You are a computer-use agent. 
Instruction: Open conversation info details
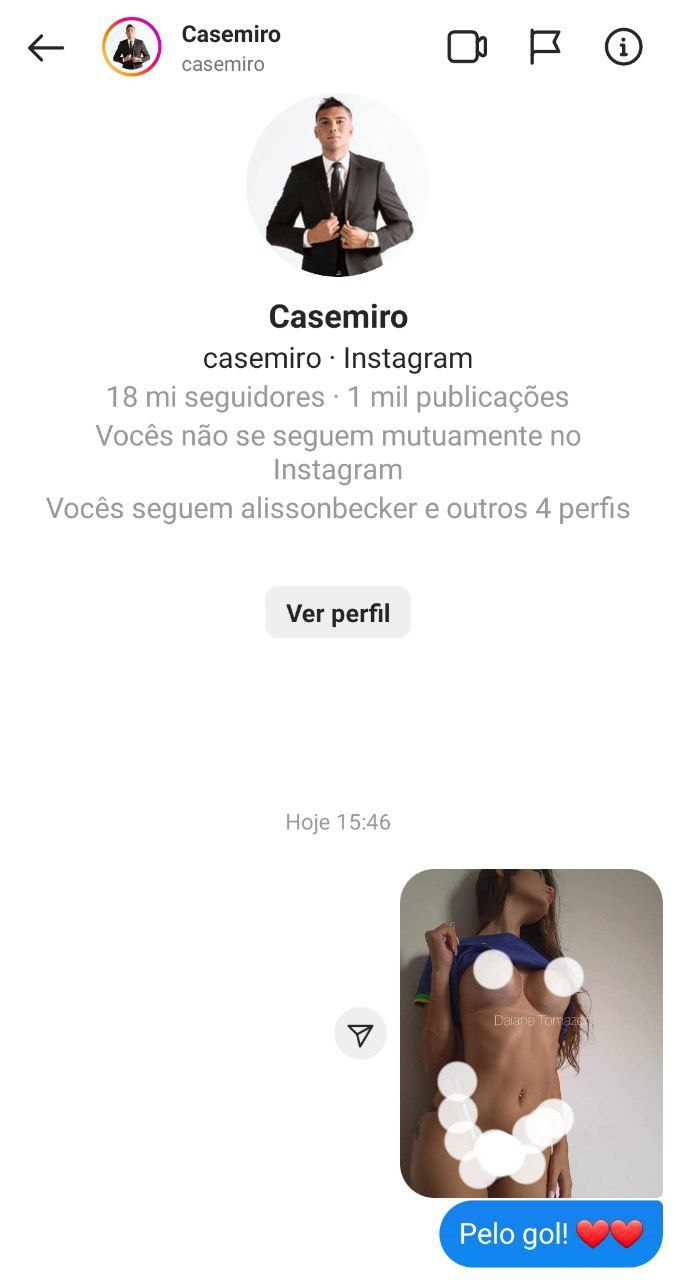[x=623, y=47]
